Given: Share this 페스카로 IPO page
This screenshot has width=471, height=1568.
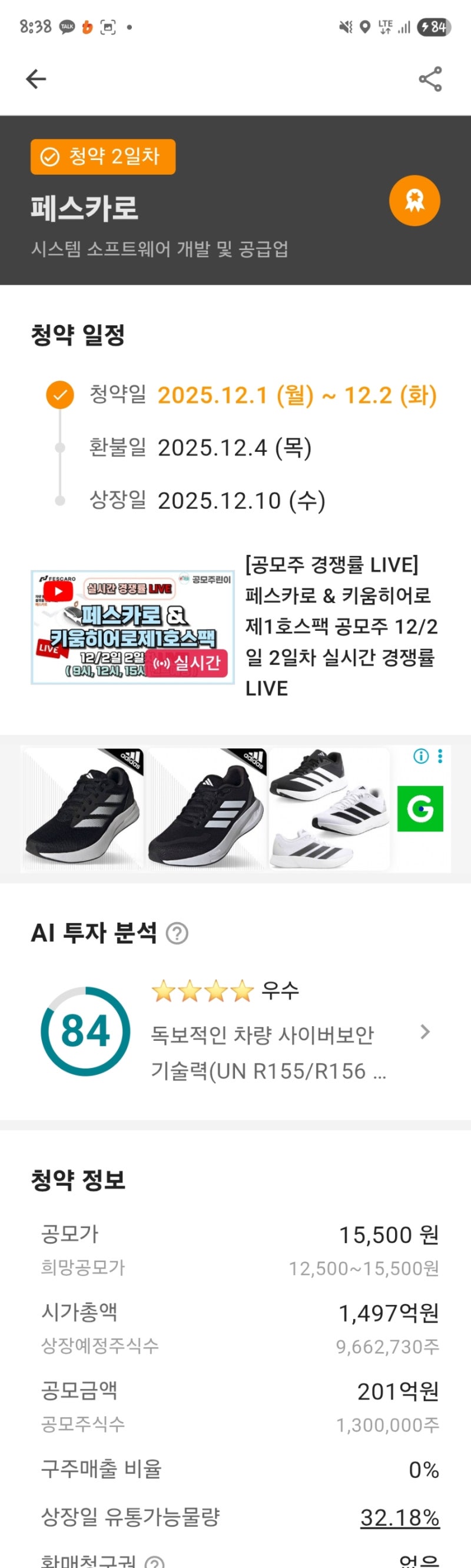Looking at the screenshot, I should [430, 79].
